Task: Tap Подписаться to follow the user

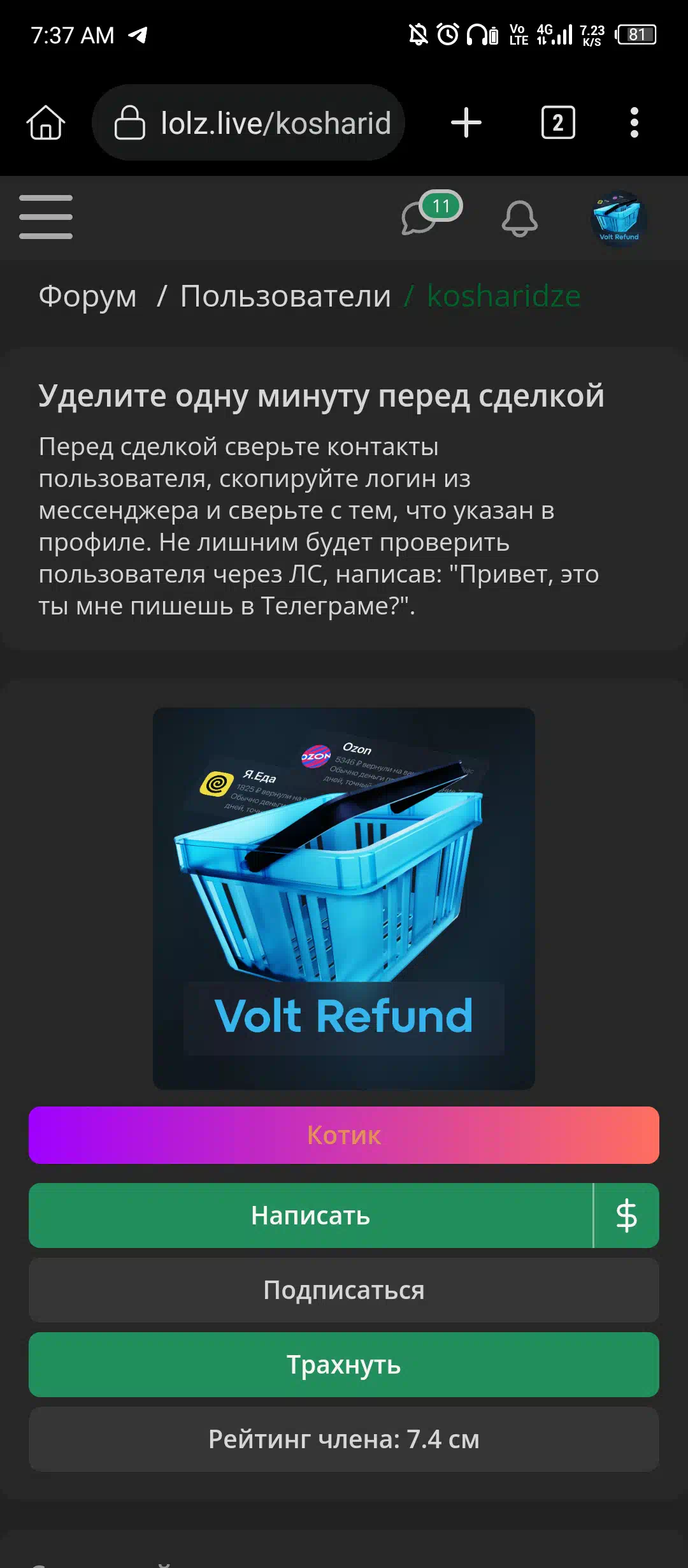Action: point(344,1290)
